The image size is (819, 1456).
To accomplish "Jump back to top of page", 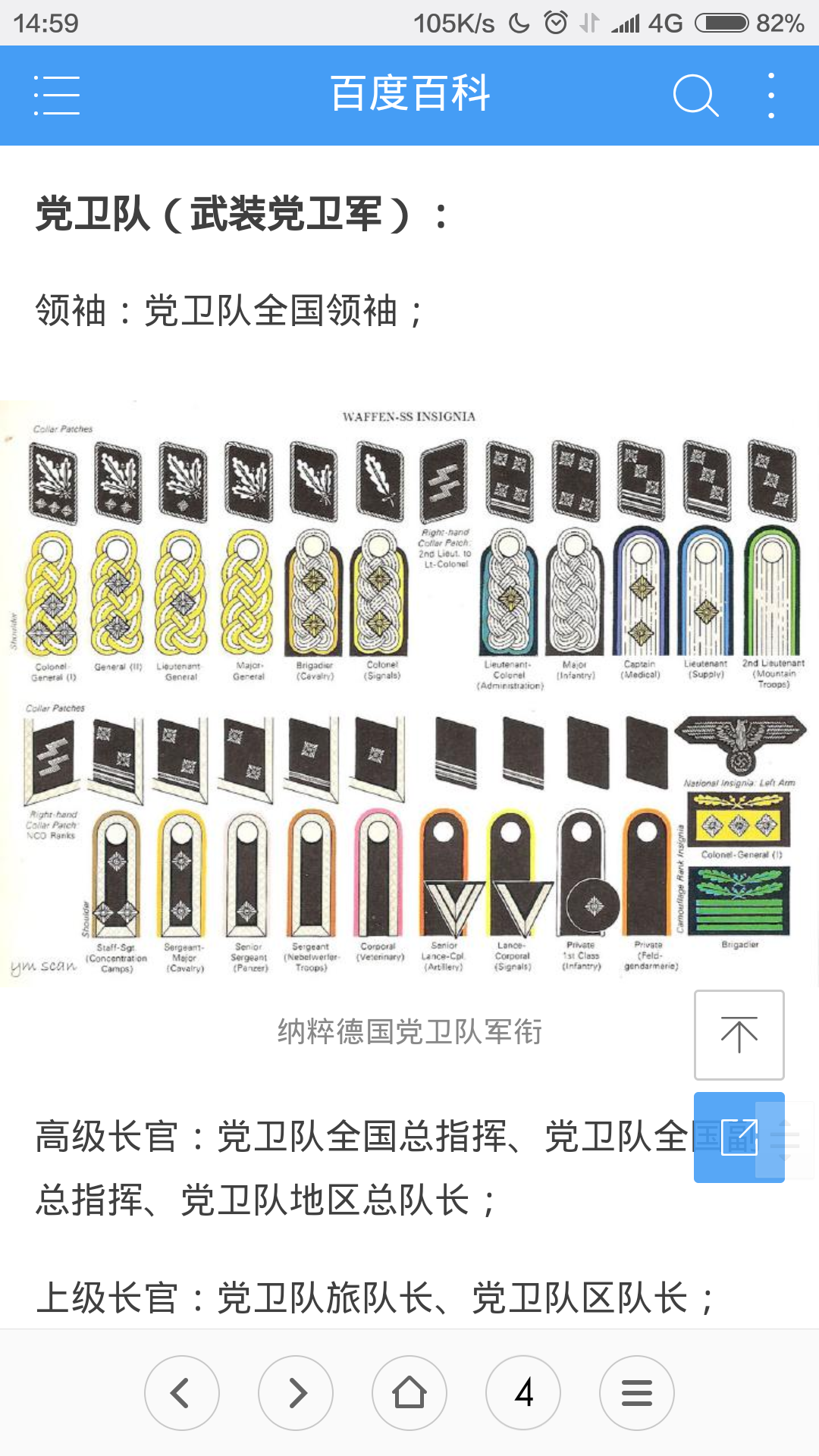I will [x=739, y=1034].
